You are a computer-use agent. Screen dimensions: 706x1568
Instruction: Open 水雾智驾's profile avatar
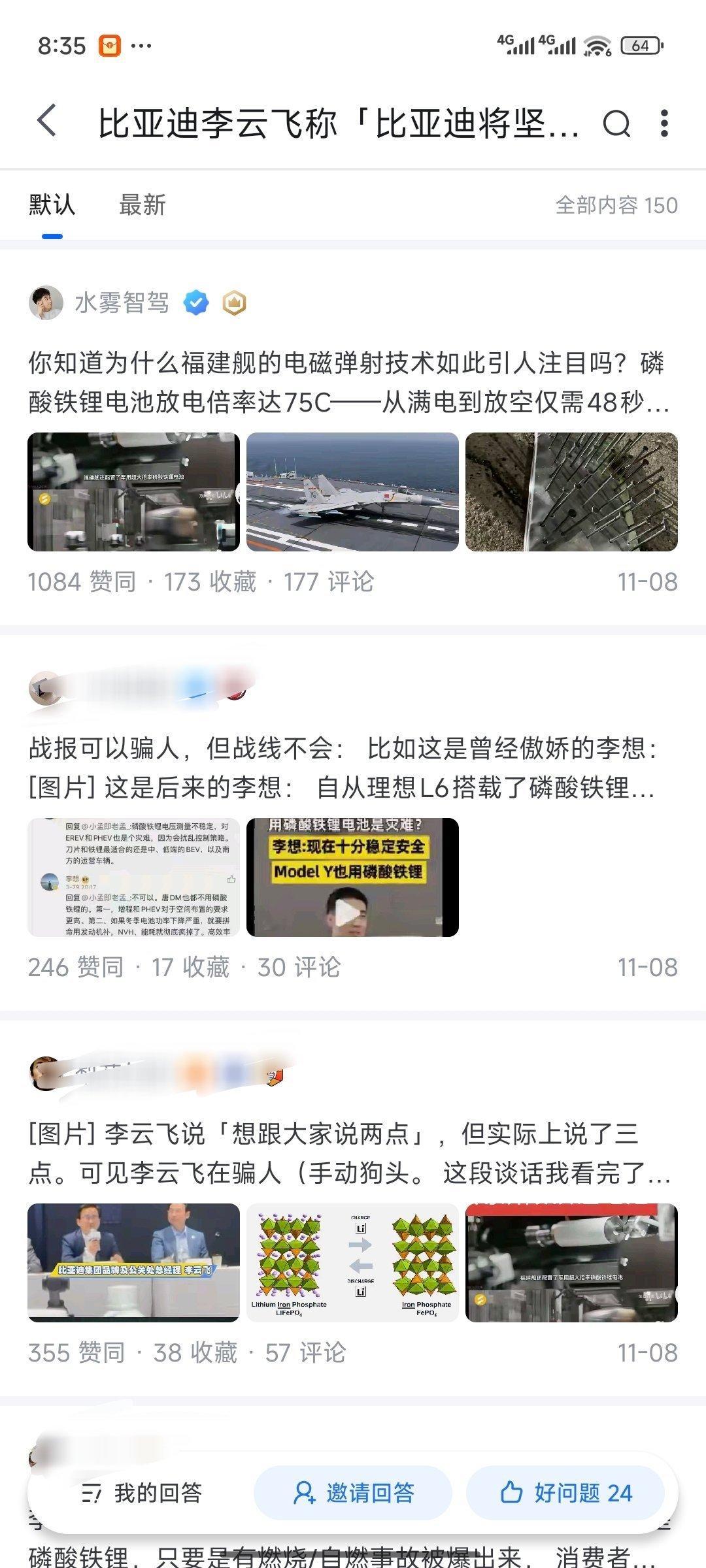click(x=46, y=302)
